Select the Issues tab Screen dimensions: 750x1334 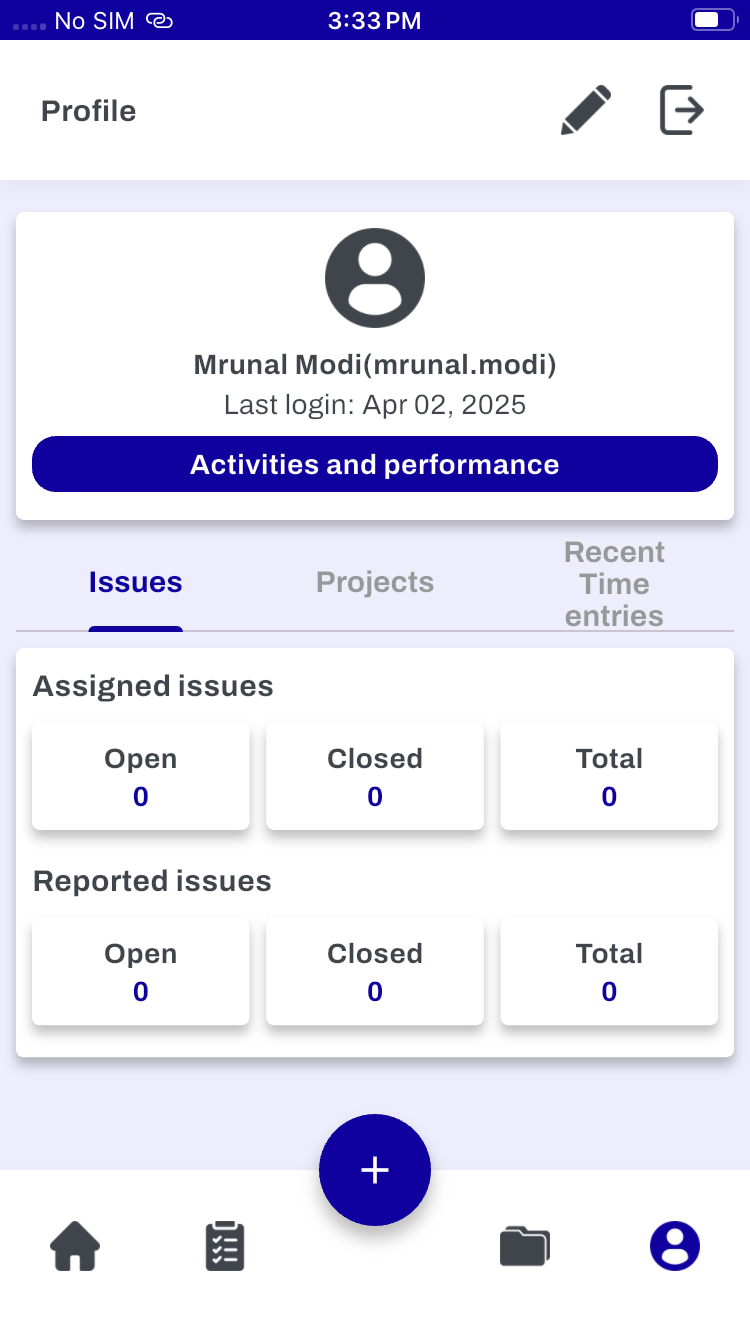coord(135,583)
